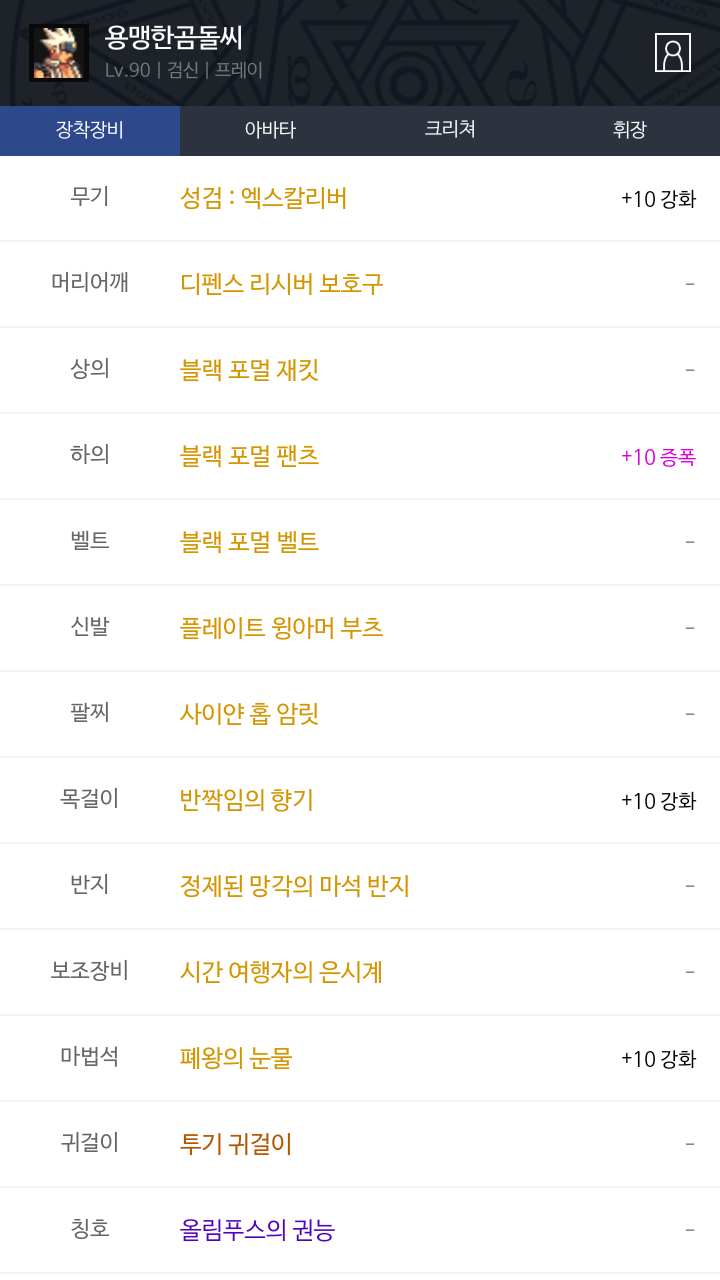View 디펜스 리시버 보호구 item details
This screenshot has height=1280, width=720.
click(x=281, y=284)
